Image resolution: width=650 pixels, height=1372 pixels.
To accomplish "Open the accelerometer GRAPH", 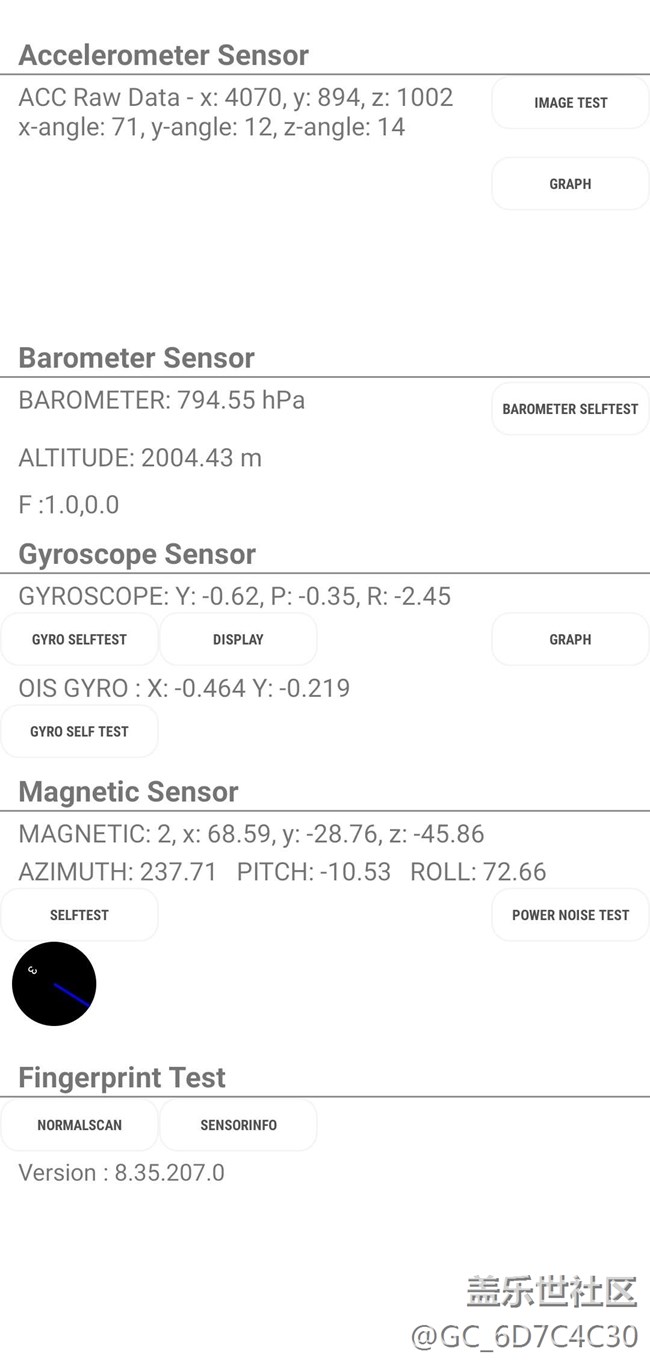I will click(x=570, y=184).
